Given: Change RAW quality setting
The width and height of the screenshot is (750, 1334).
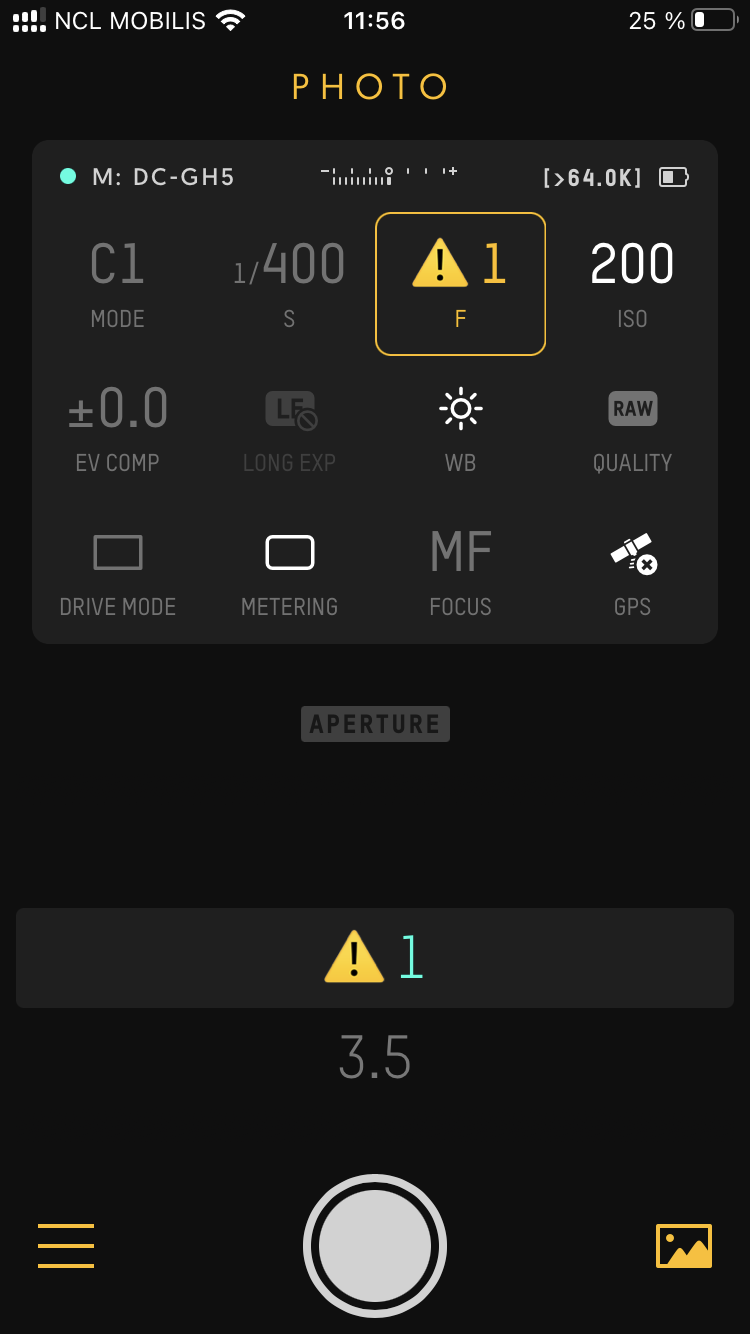Looking at the screenshot, I should (632, 428).
